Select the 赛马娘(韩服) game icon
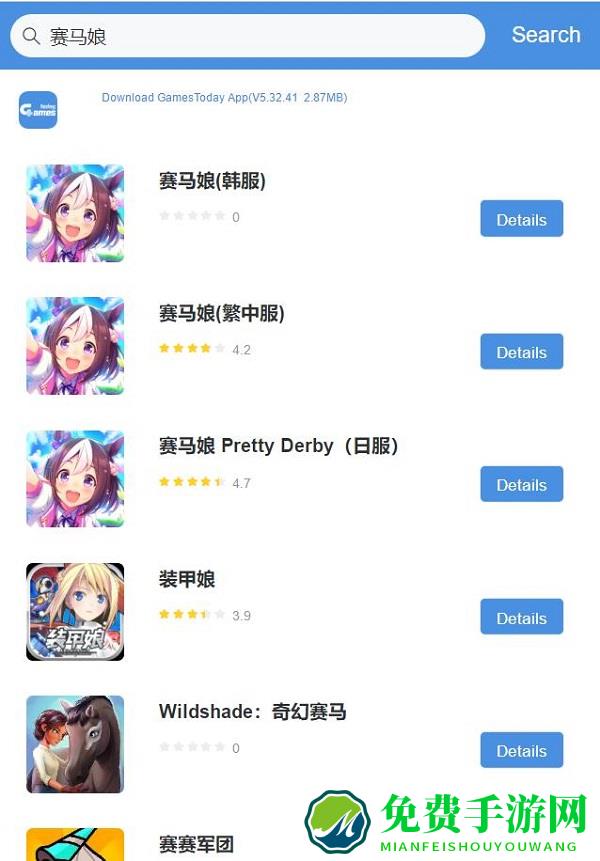Viewport: 600px width, 861px height. coord(75,213)
